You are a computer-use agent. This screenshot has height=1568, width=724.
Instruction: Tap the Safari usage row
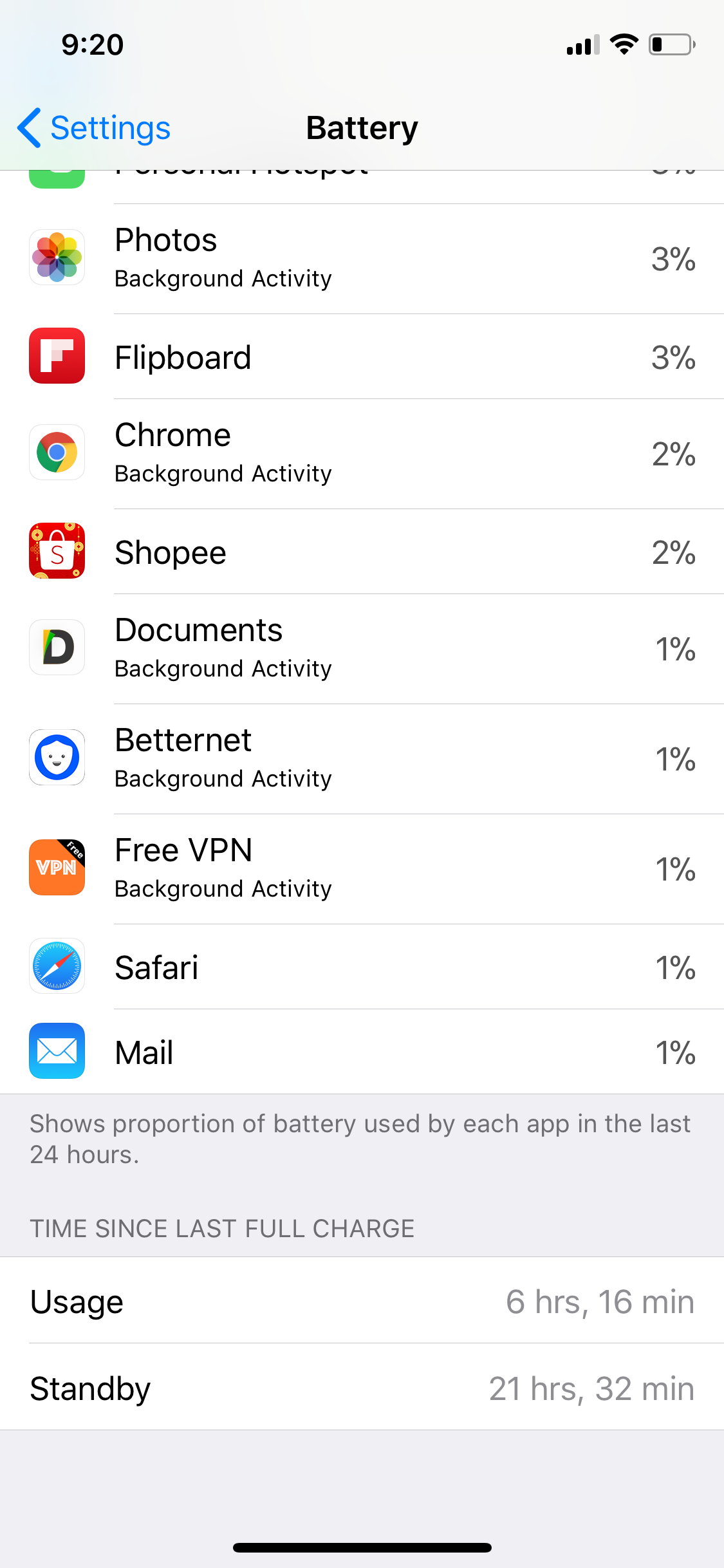click(x=362, y=967)
